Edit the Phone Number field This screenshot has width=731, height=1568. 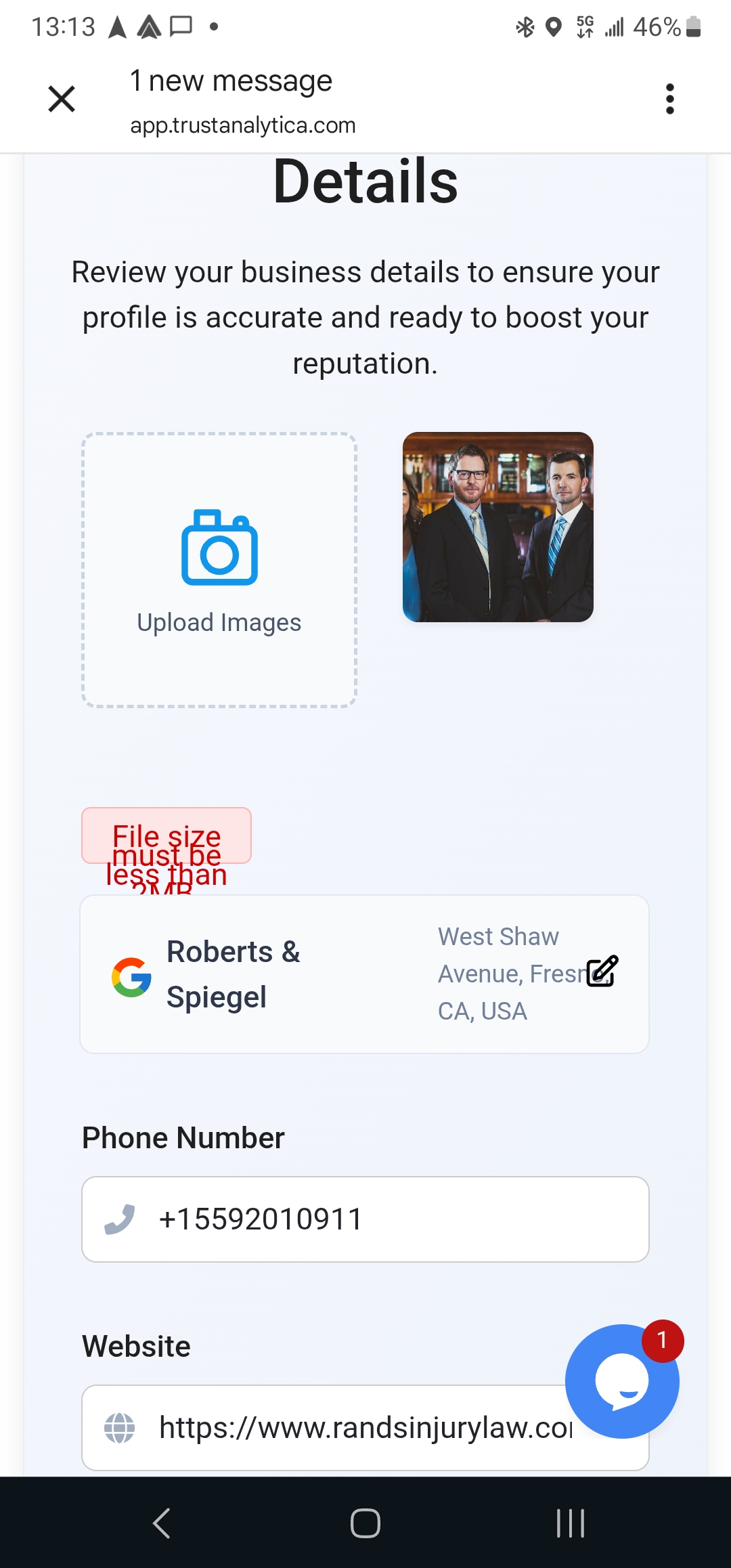pos(393,1219)
